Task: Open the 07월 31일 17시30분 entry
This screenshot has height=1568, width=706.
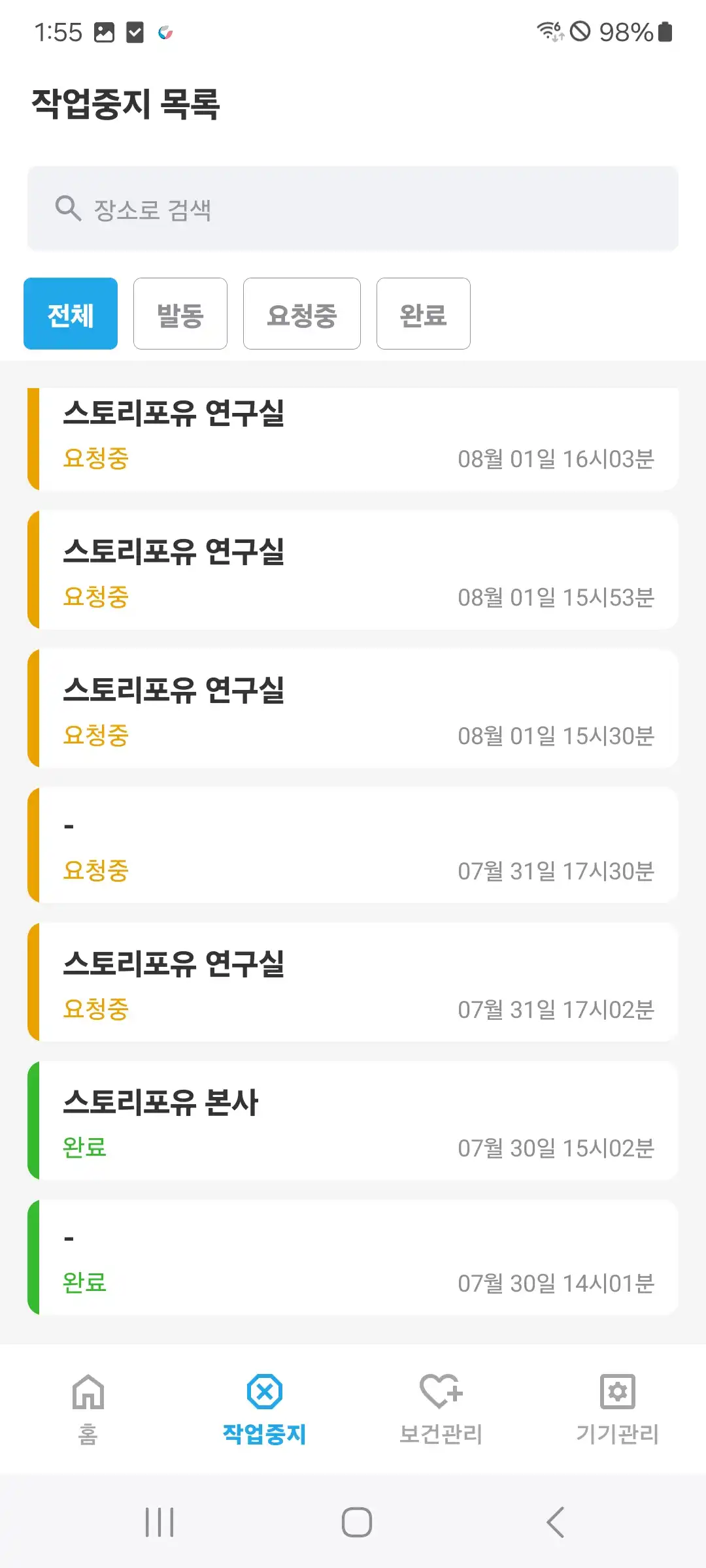Action: [353, 845]
